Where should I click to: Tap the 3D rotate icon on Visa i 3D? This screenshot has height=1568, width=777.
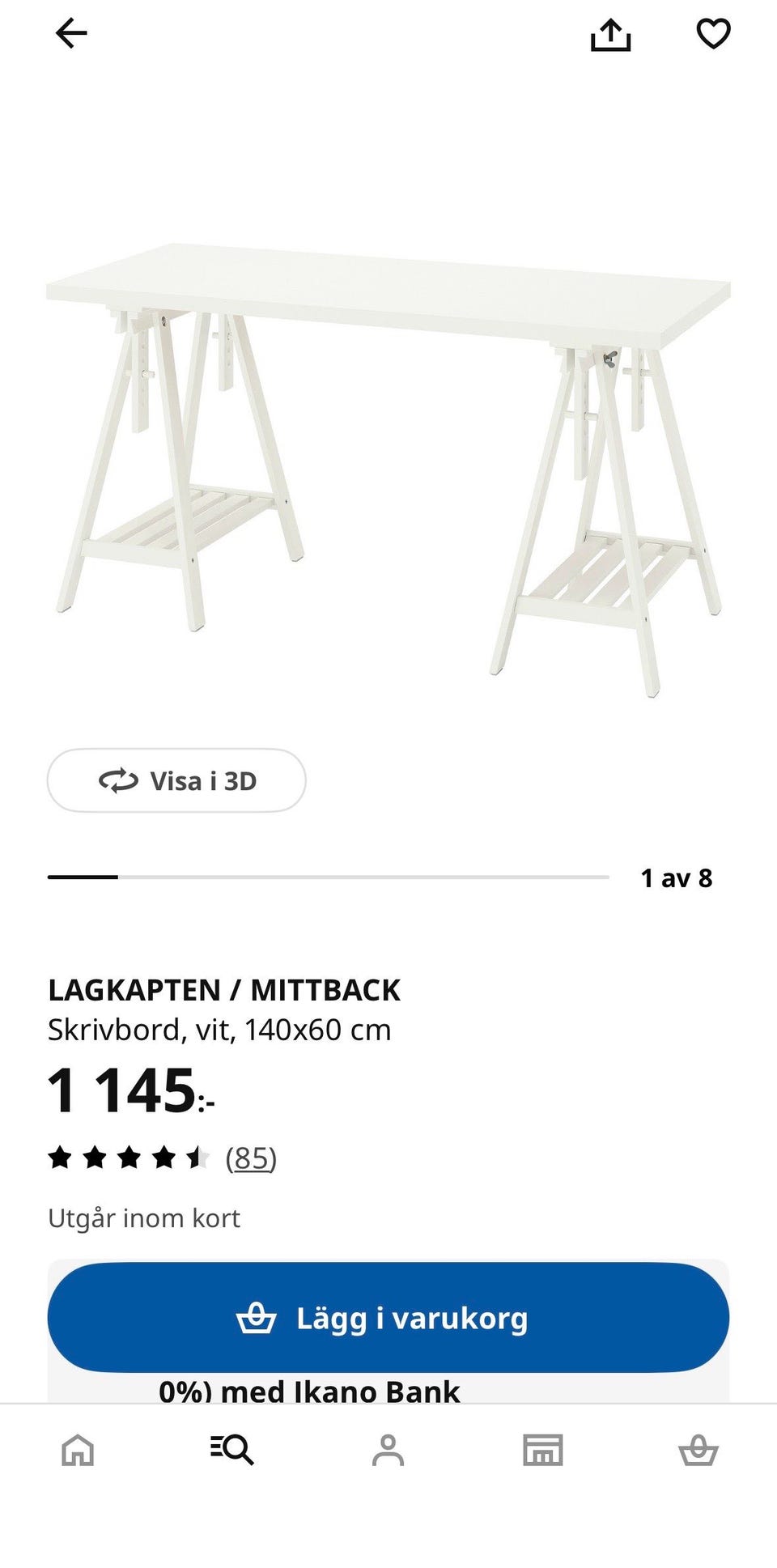point(118,780)
